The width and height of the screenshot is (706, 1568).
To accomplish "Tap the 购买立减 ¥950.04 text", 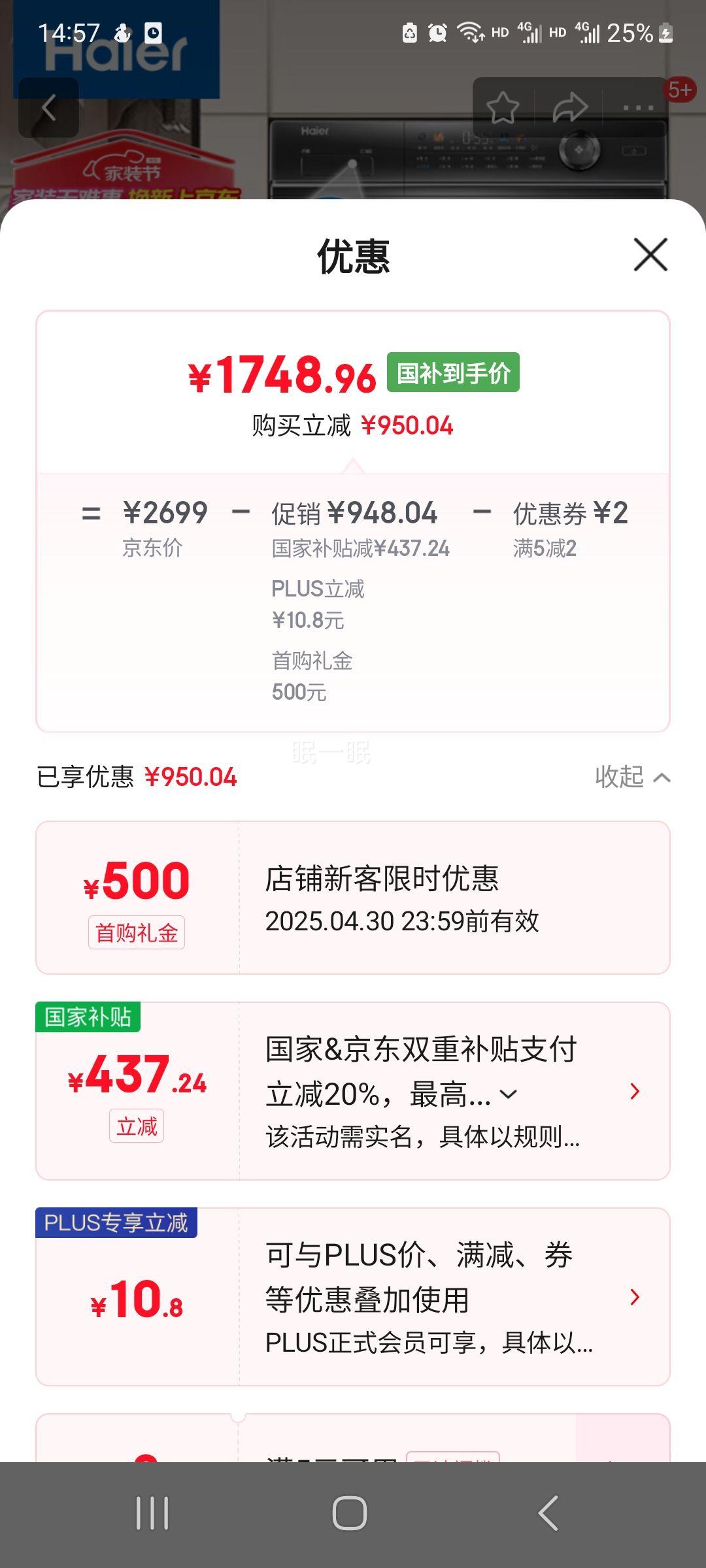I will coord(353,423).
